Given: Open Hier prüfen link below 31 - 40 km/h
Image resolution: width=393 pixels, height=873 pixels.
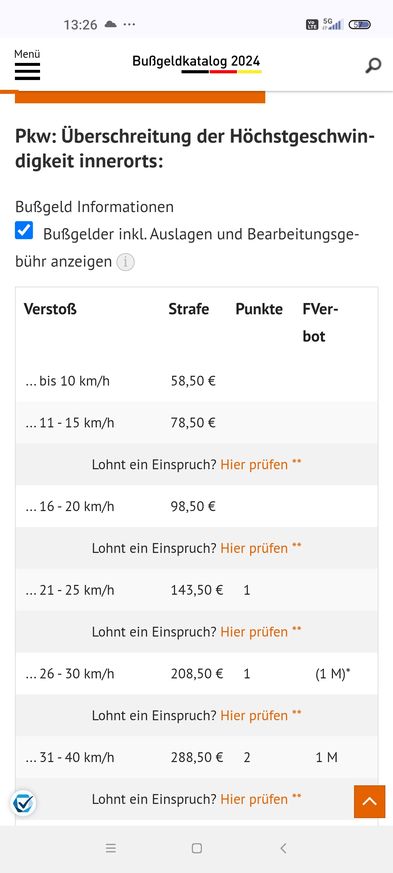Looking at the screenshot, I should [x=254, y=799].
